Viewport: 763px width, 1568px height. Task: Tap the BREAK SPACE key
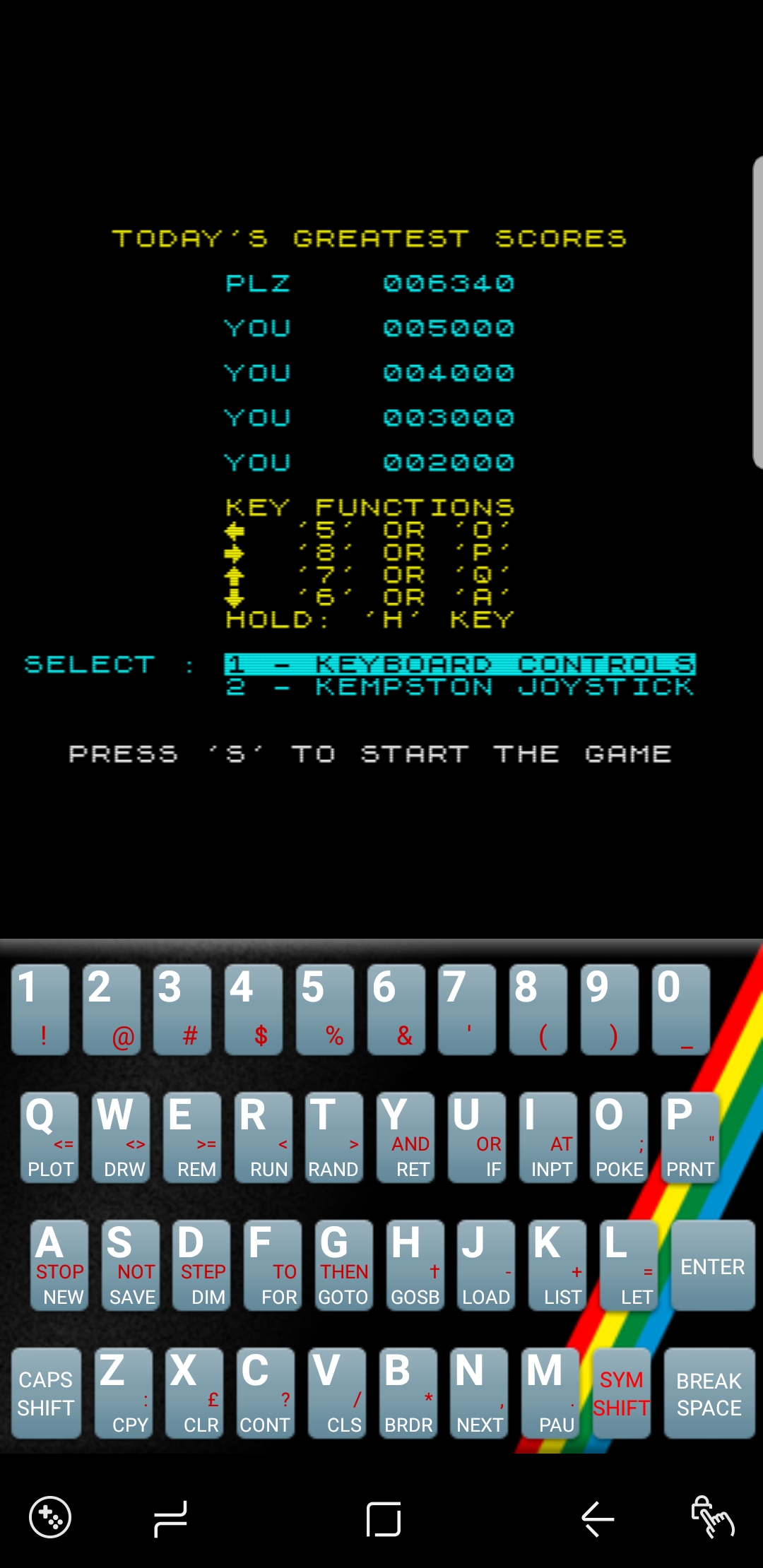coord(709,1394)
